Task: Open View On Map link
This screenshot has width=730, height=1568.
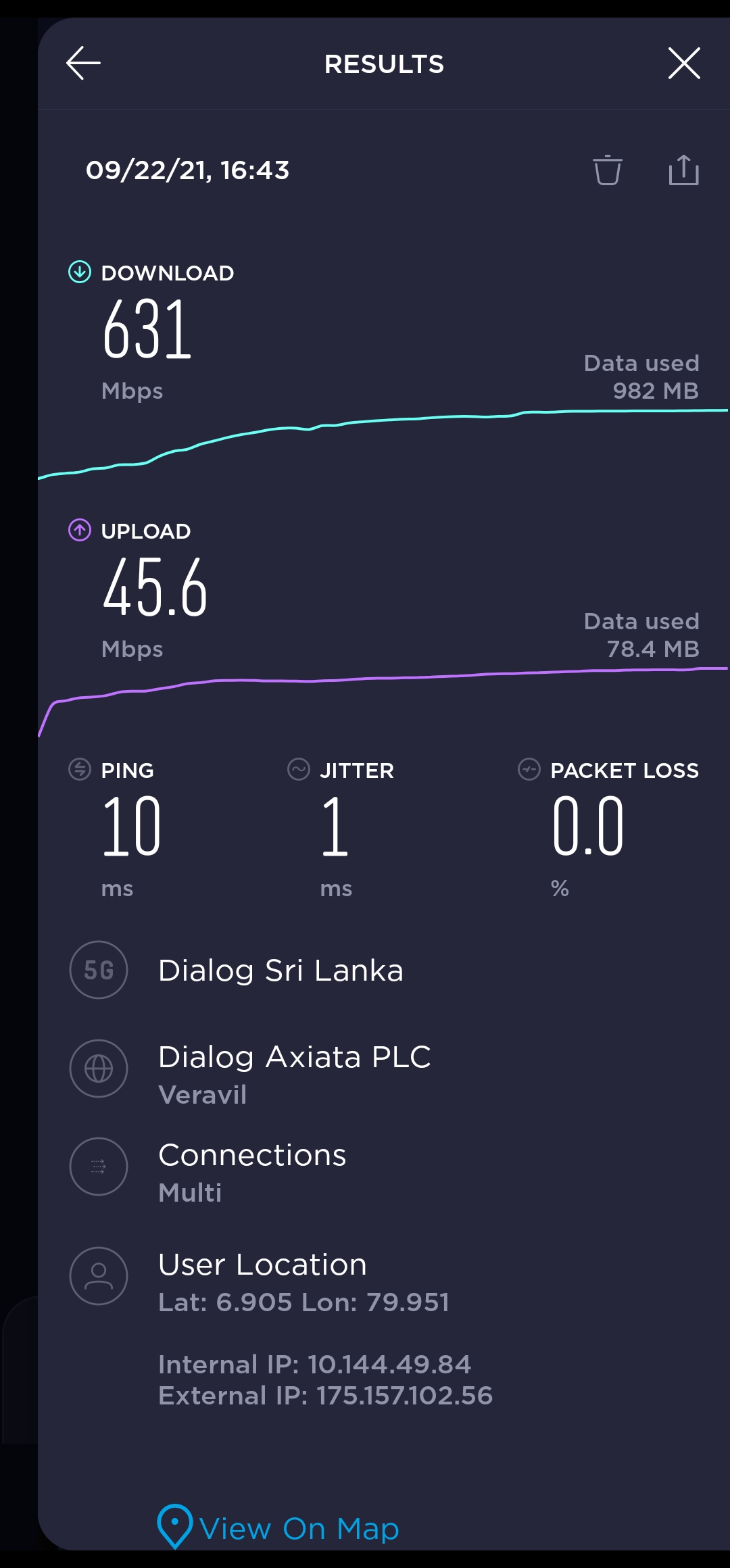Action: pos(278,1527)
